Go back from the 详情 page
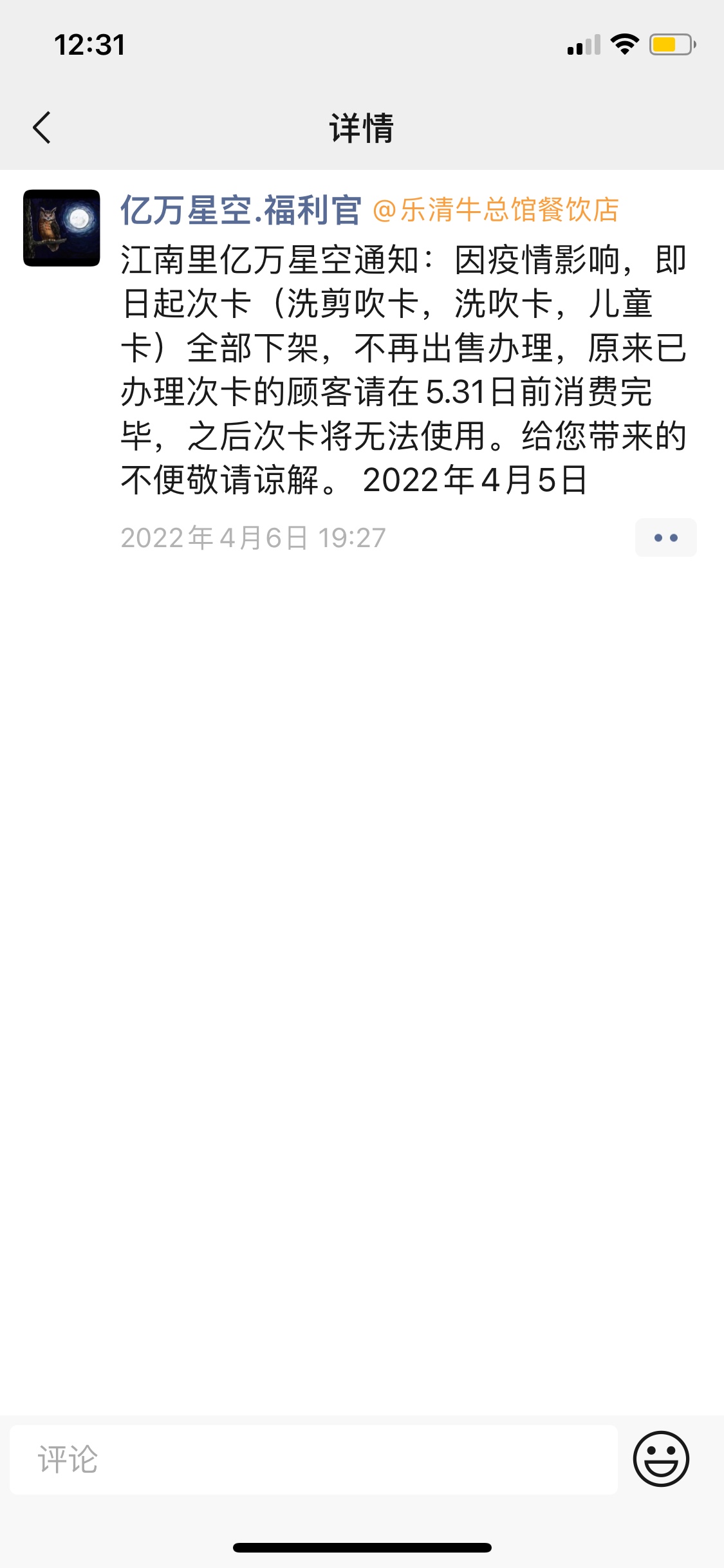Image resolution: width=724 pixels, height=1568 pixels. point(42,127)
